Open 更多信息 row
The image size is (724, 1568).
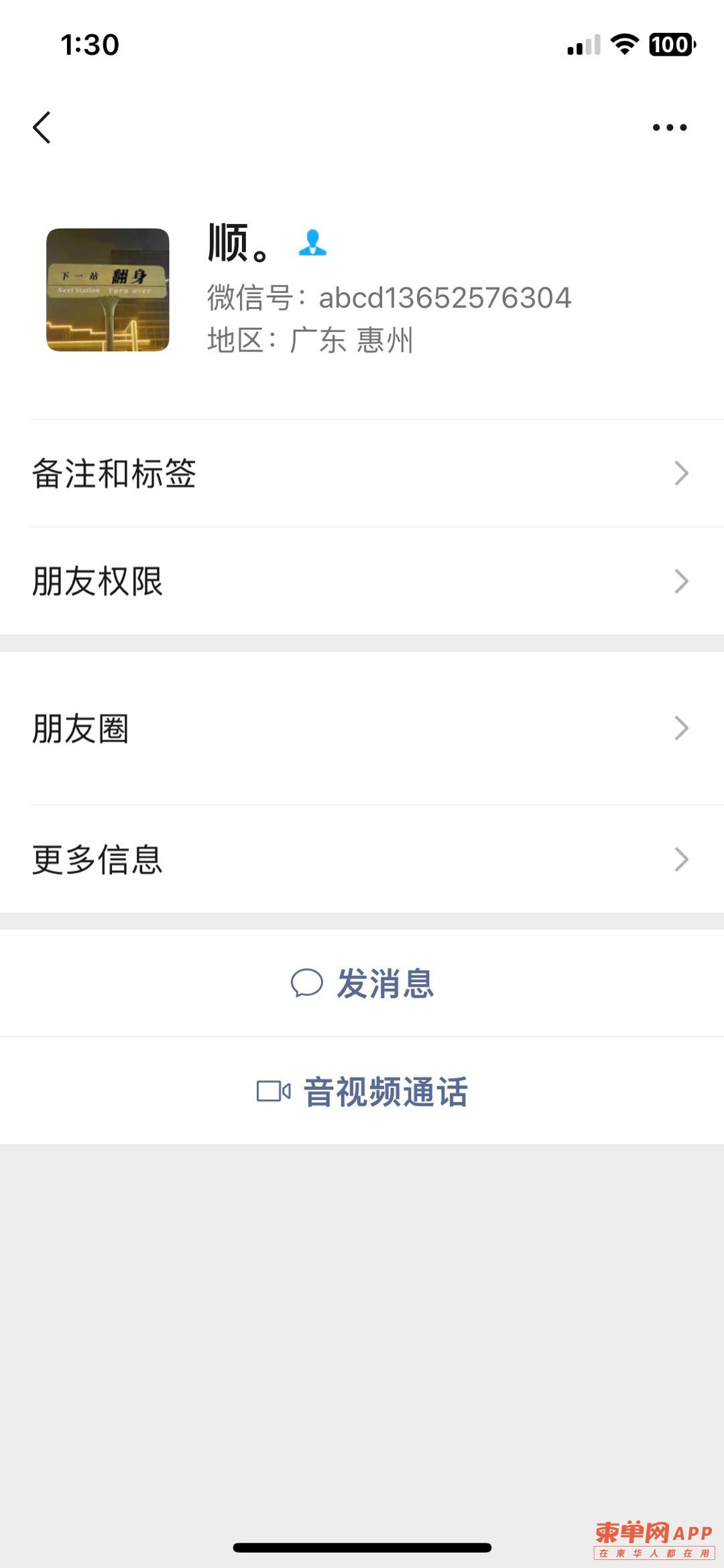(x=362, y=859)
